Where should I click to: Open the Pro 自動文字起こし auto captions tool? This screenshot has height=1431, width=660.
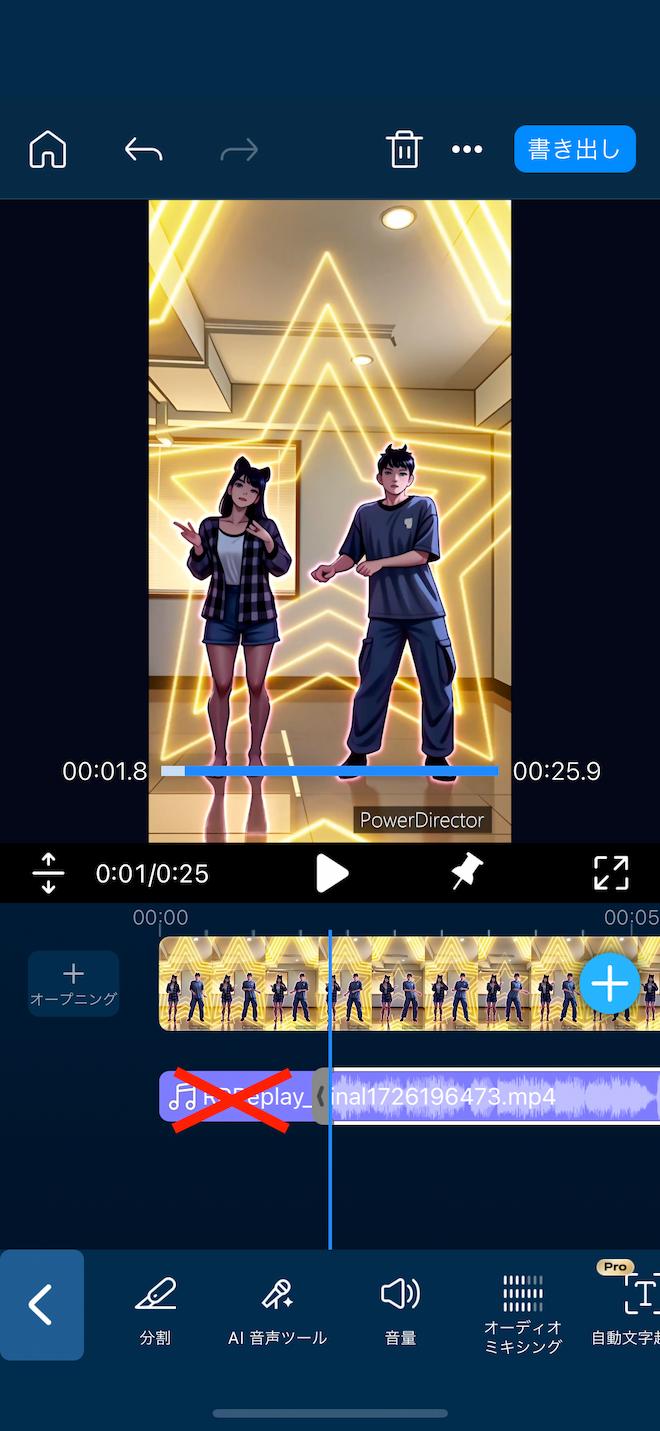click(625, 1305)
